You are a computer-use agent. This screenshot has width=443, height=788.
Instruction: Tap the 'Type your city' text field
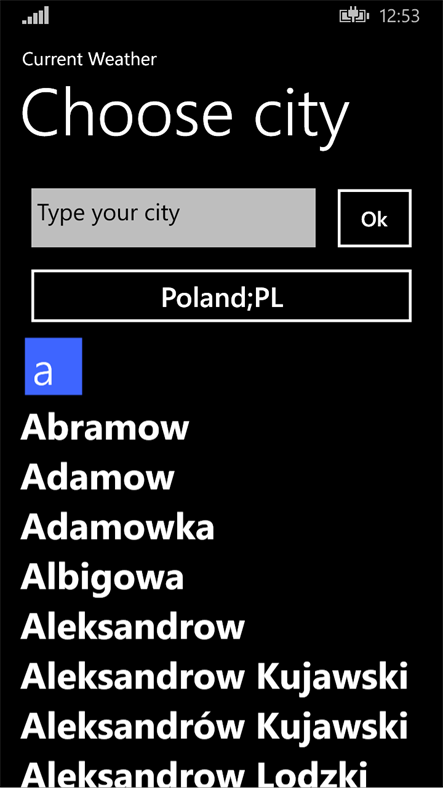pos(173,218)
